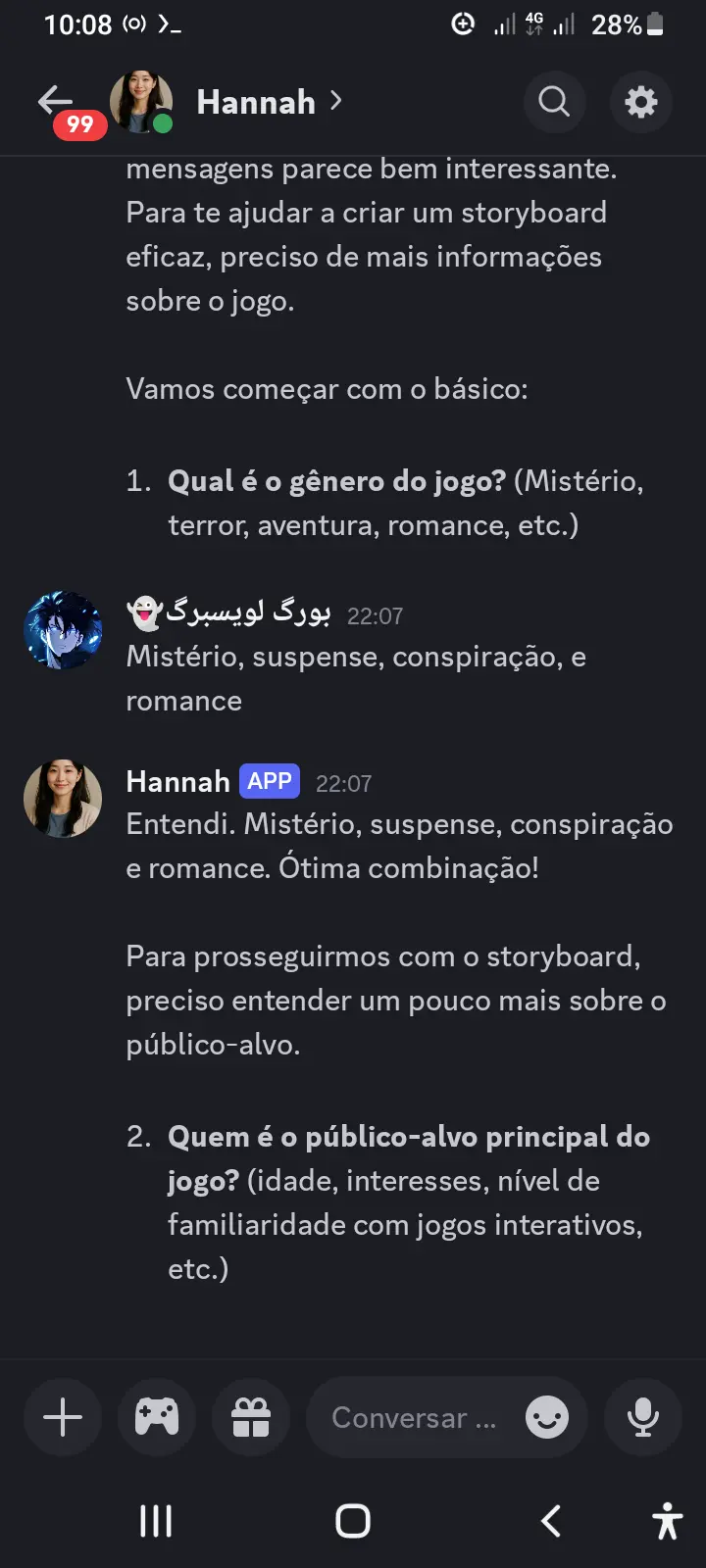This screenshot has height=1568, width=706.
Task: Tap Hannah's name in the header
Action: pos(255,102)
